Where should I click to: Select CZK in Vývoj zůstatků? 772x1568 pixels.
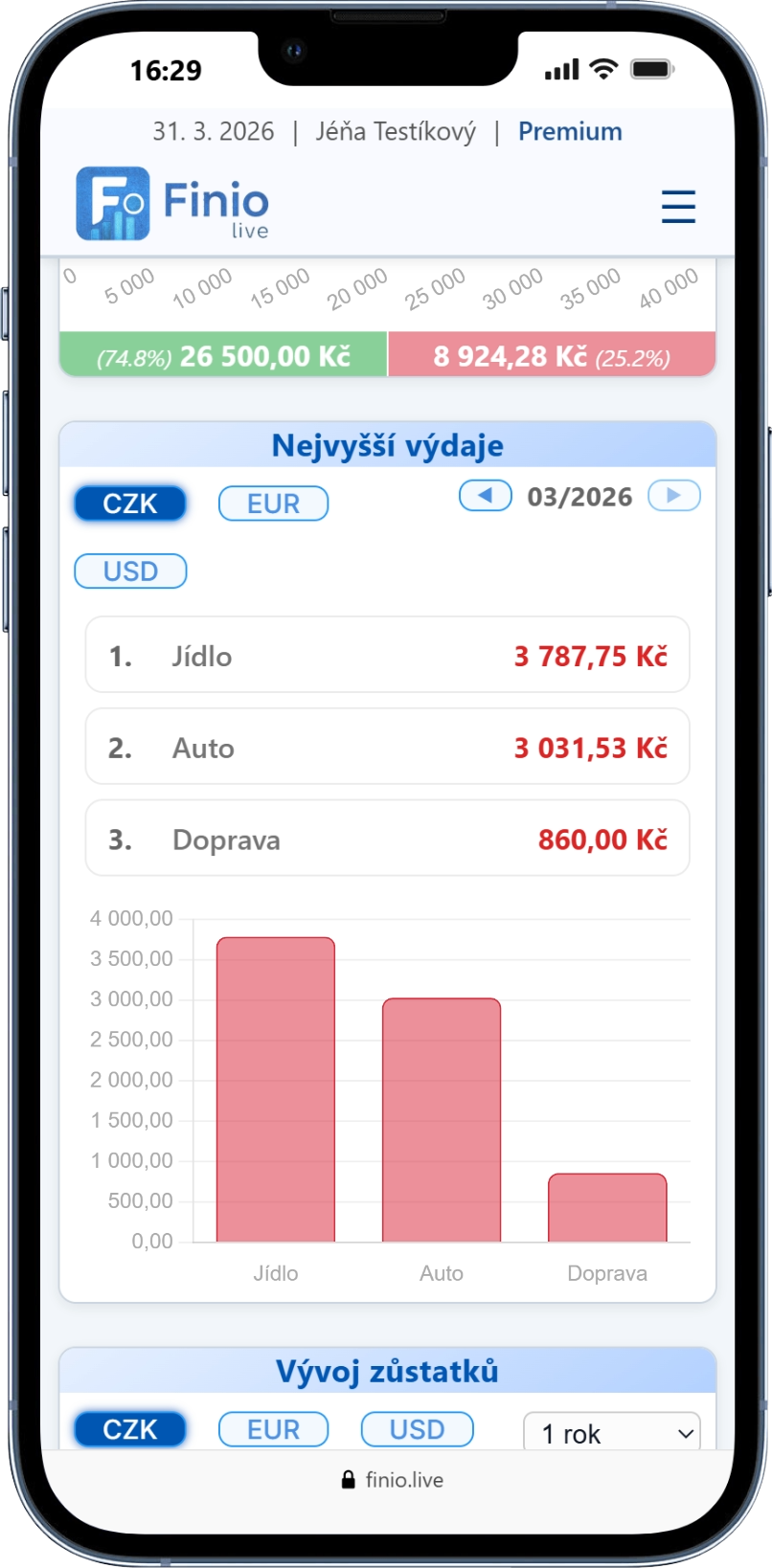click(x=130, y=1429)
